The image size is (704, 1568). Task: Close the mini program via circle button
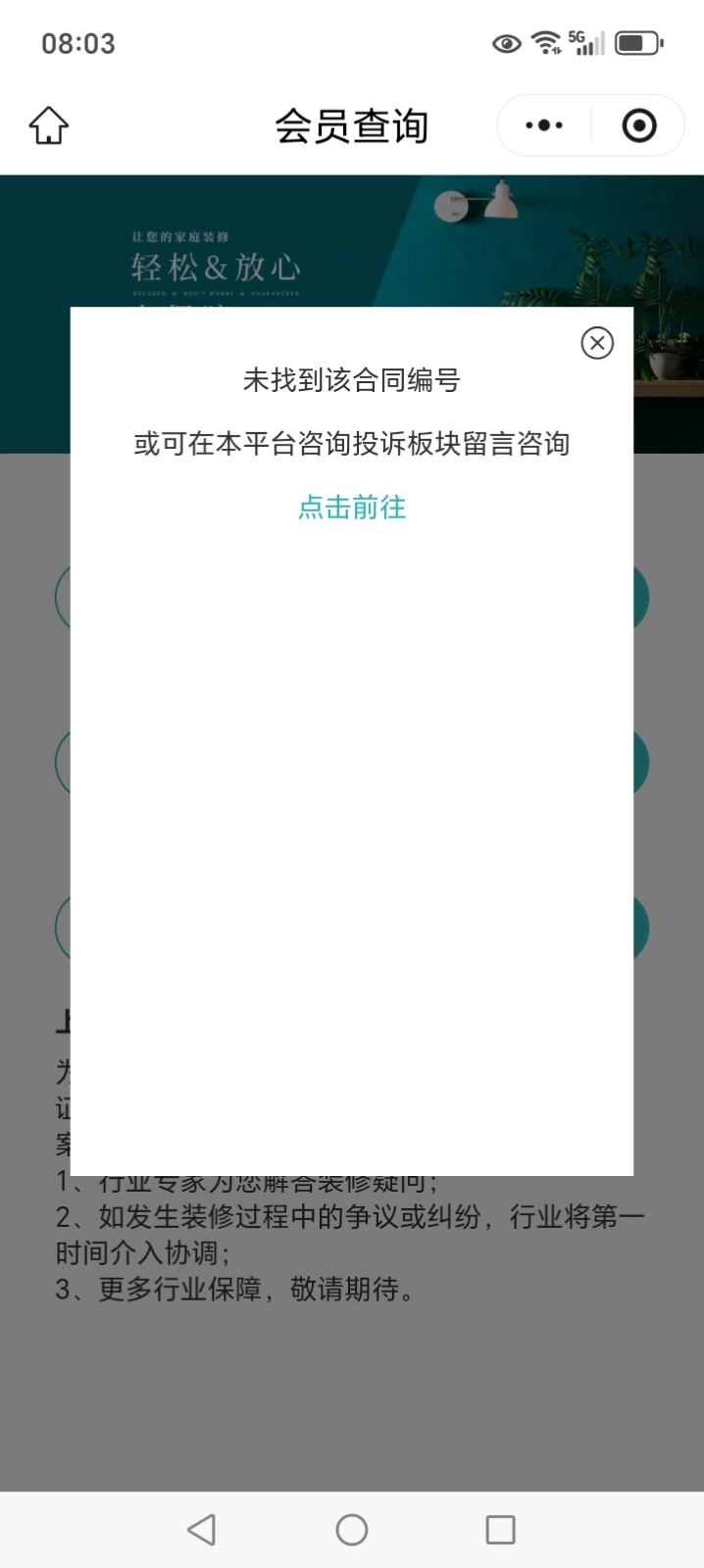coord(638,125)
